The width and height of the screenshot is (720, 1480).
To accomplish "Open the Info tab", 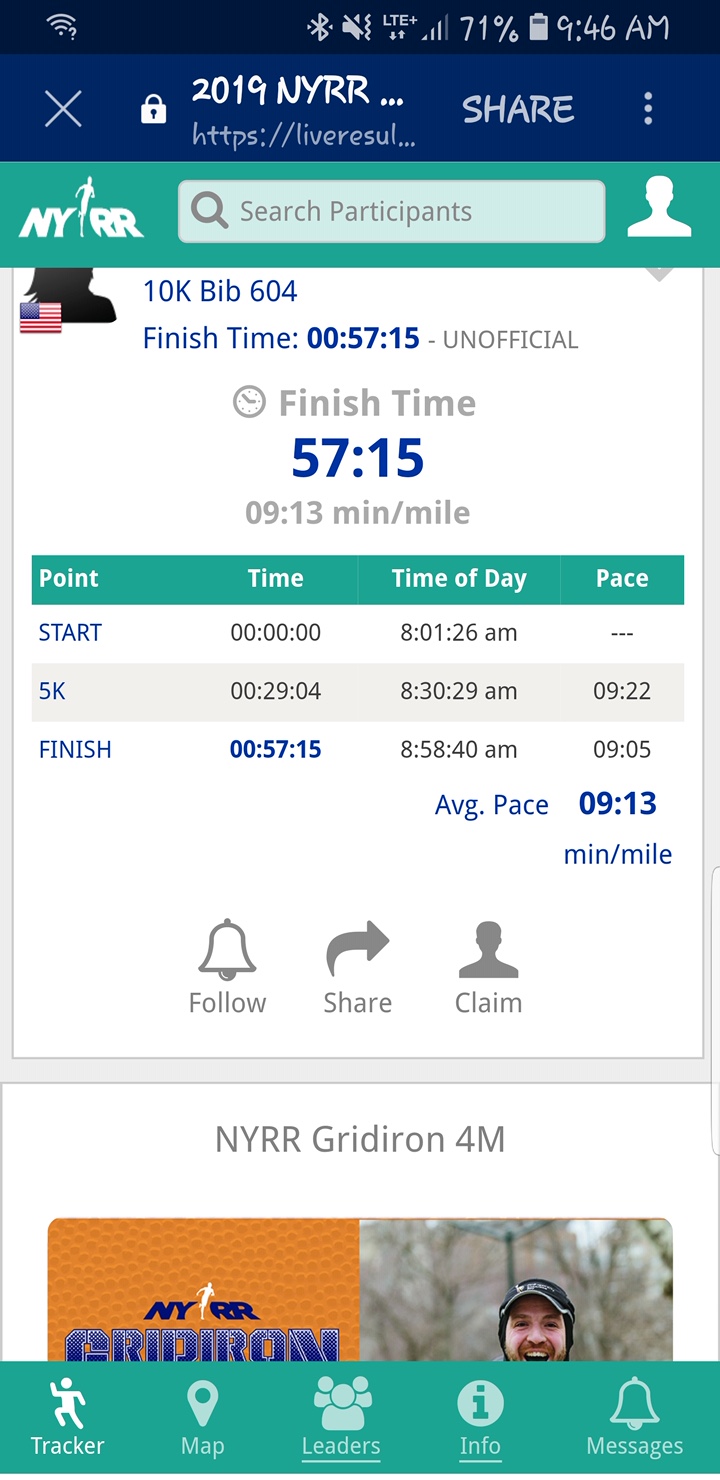I will 480,1418.
